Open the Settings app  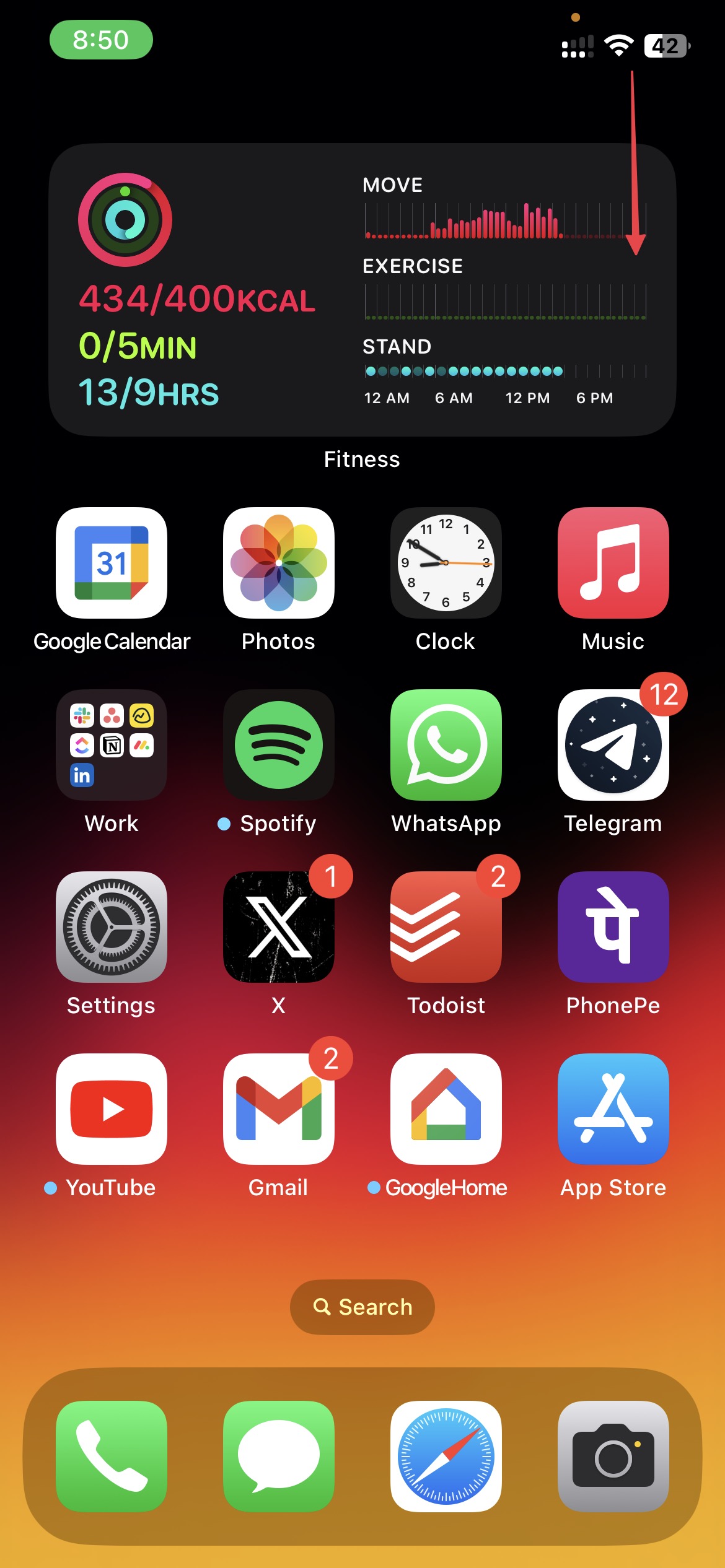click(112, 927)
